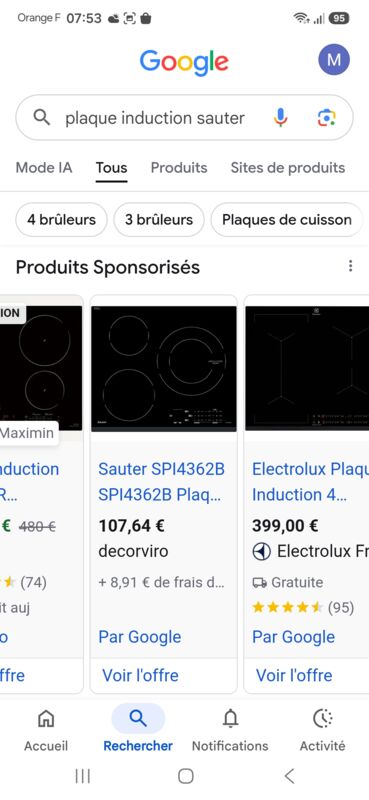The image size is (369, 800).
Task: Open the M account avatar
Action: 334,60
